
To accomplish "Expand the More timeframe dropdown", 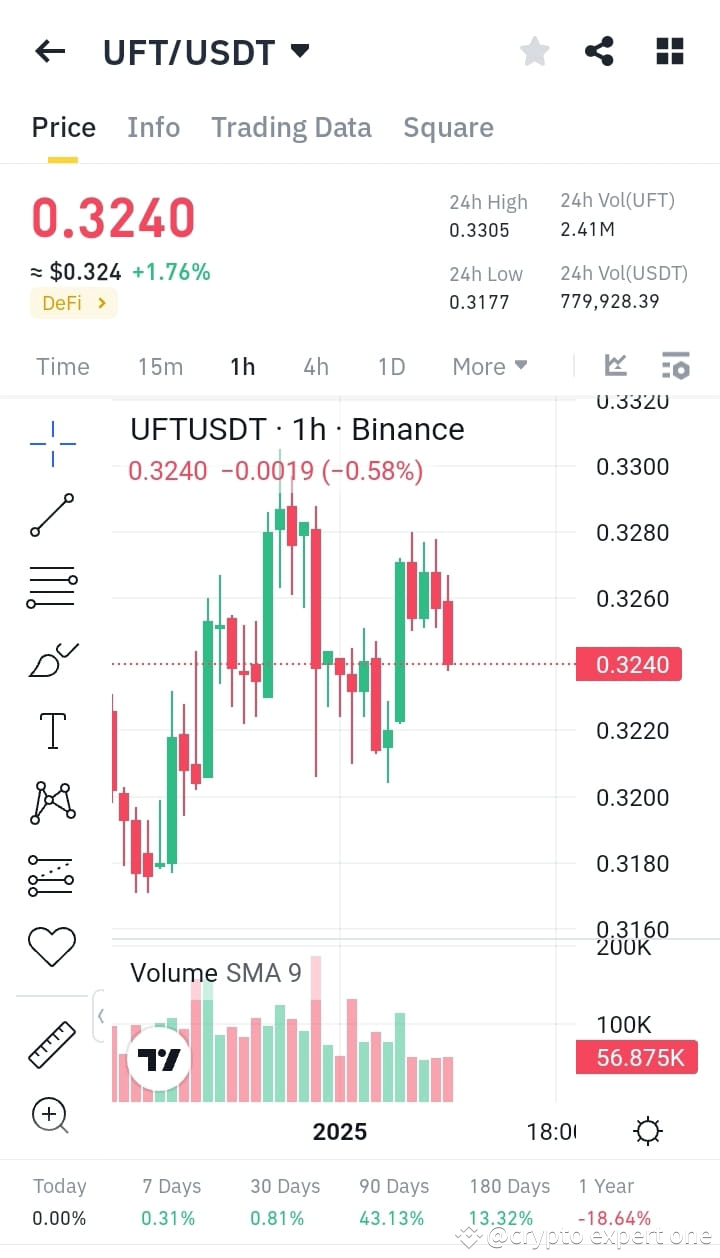I will click(489, 366).
